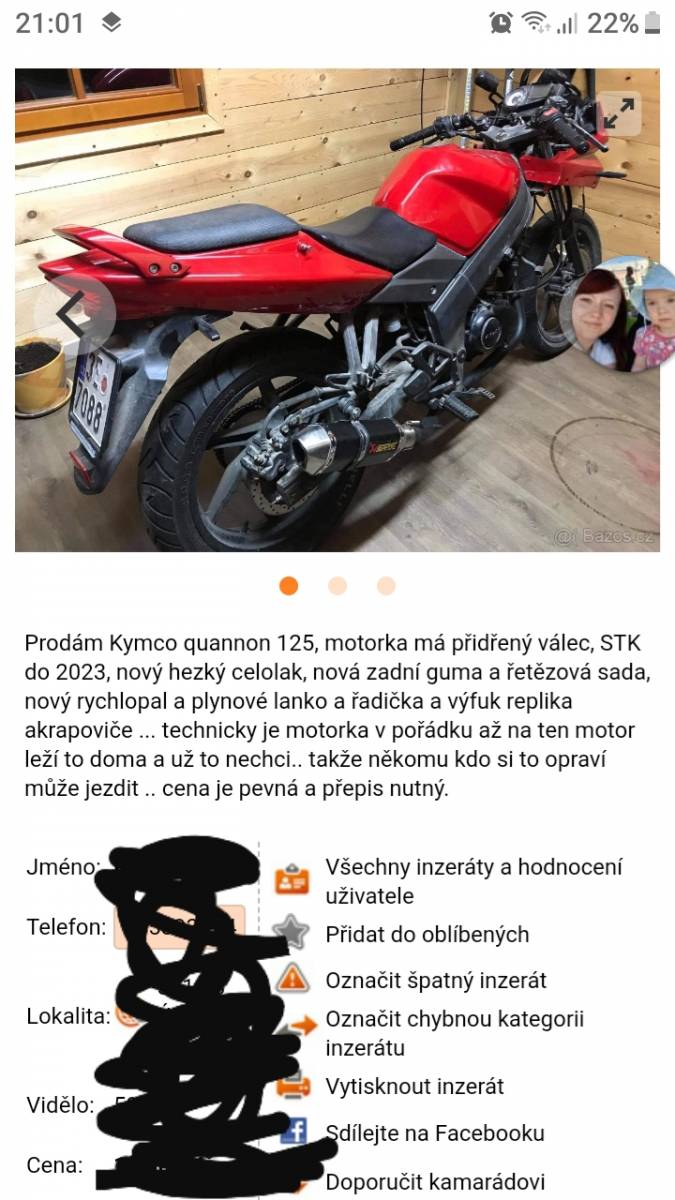675x1200 pixels.
Task: Open Doporučit kamarádovi
Action: [x=435, y=1182]
